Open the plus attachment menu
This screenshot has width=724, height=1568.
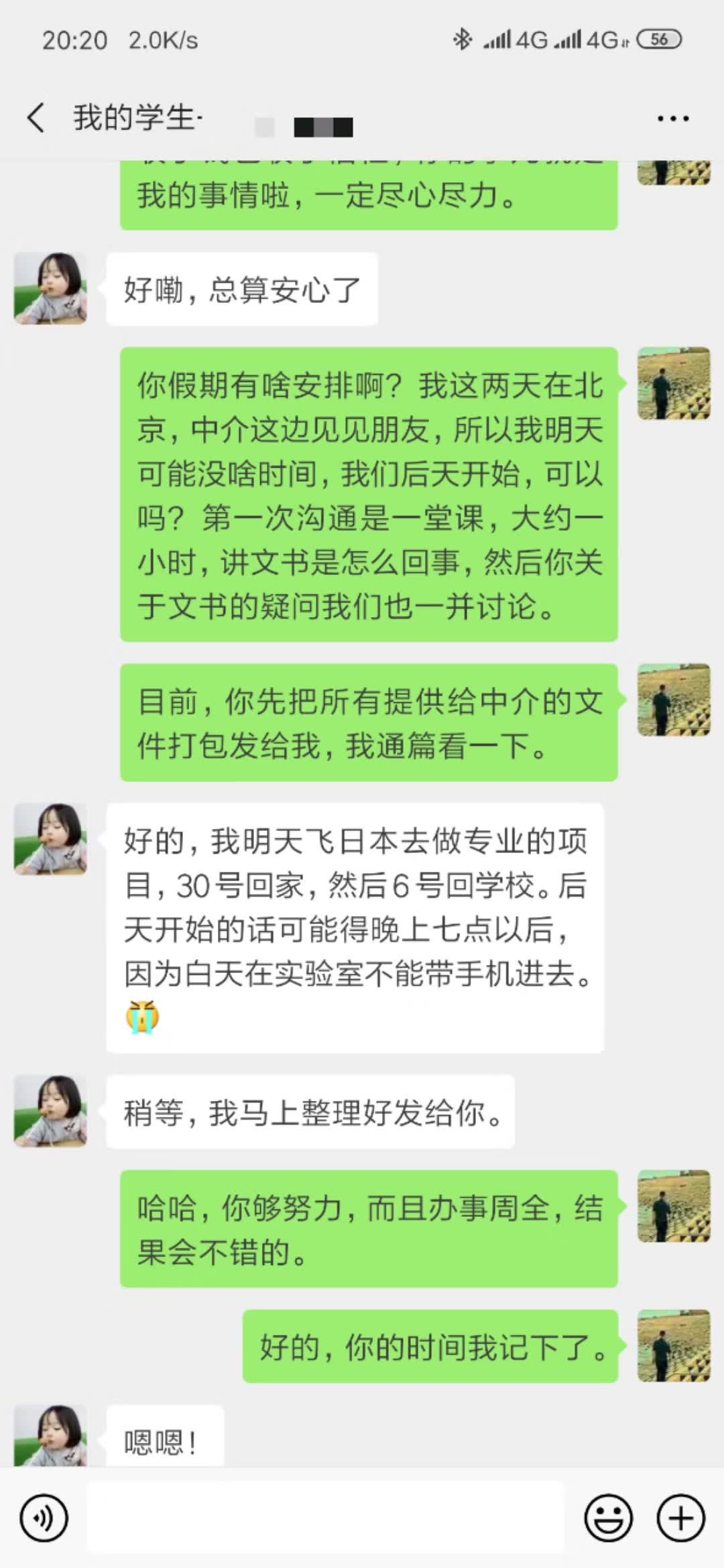(680, 1518)
